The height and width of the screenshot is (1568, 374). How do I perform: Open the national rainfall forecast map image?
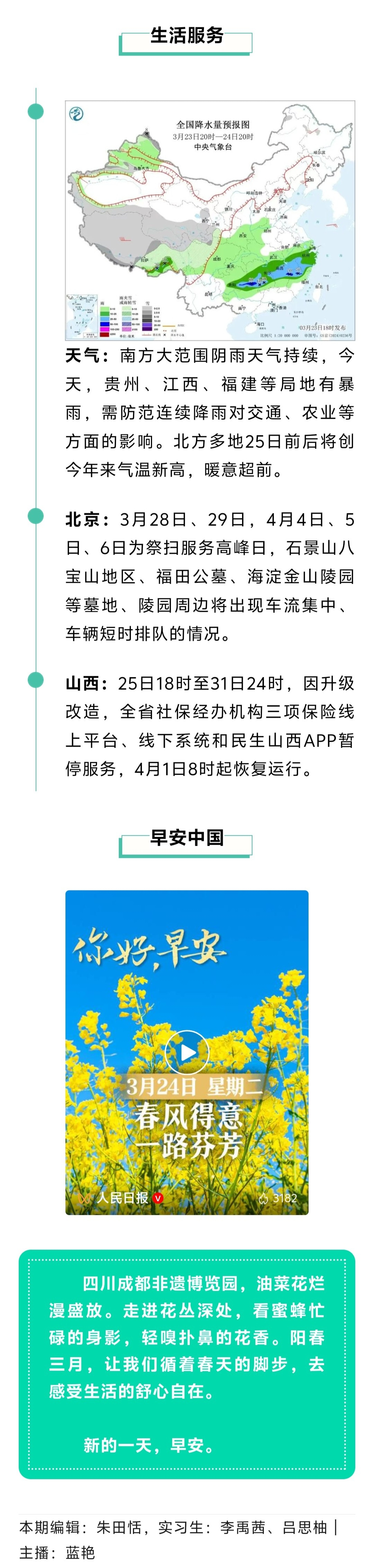pos(210,220)
